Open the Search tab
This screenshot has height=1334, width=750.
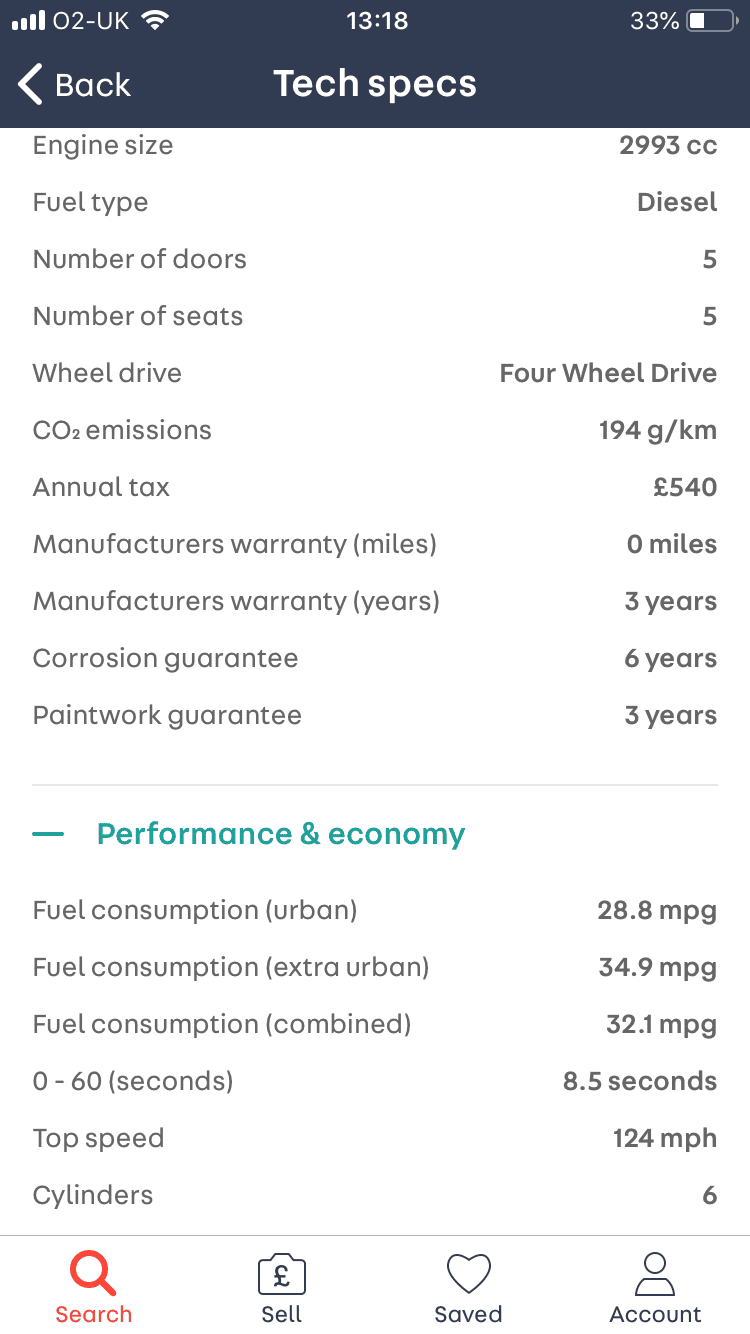tap(94, 1288)
